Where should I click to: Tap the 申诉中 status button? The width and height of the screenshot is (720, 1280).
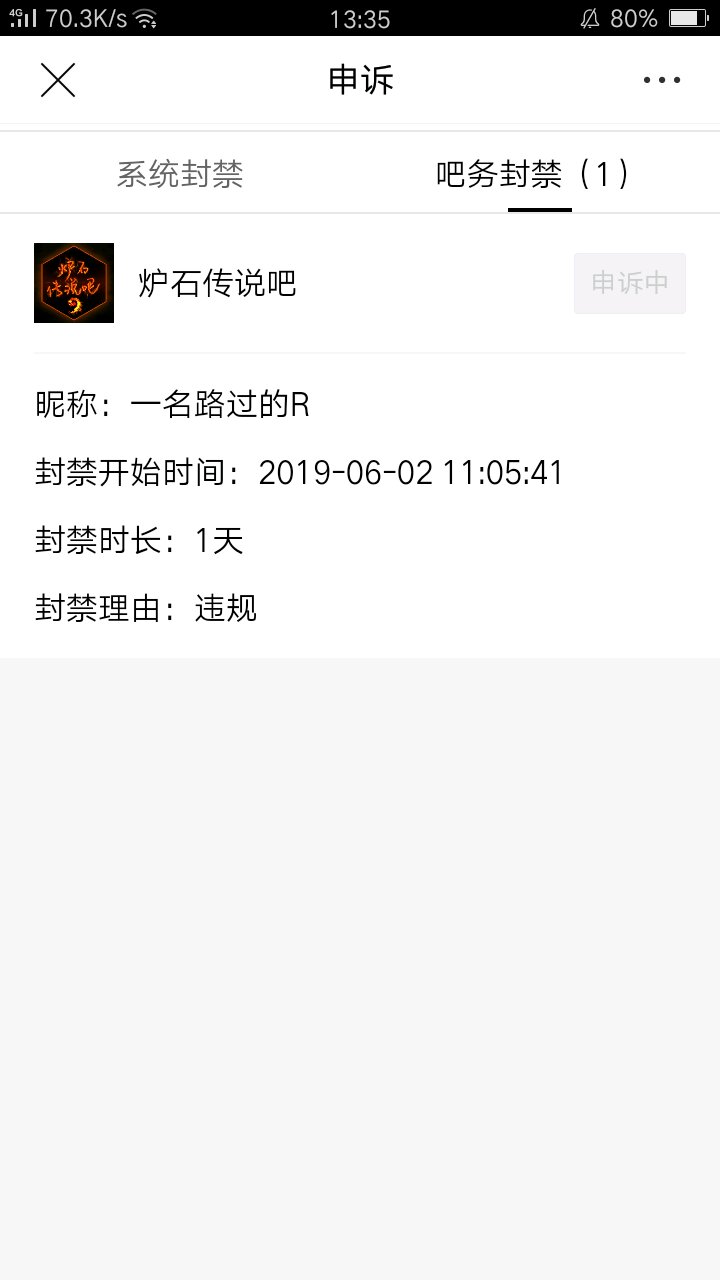pyautogui.click(x=630, y=284)
